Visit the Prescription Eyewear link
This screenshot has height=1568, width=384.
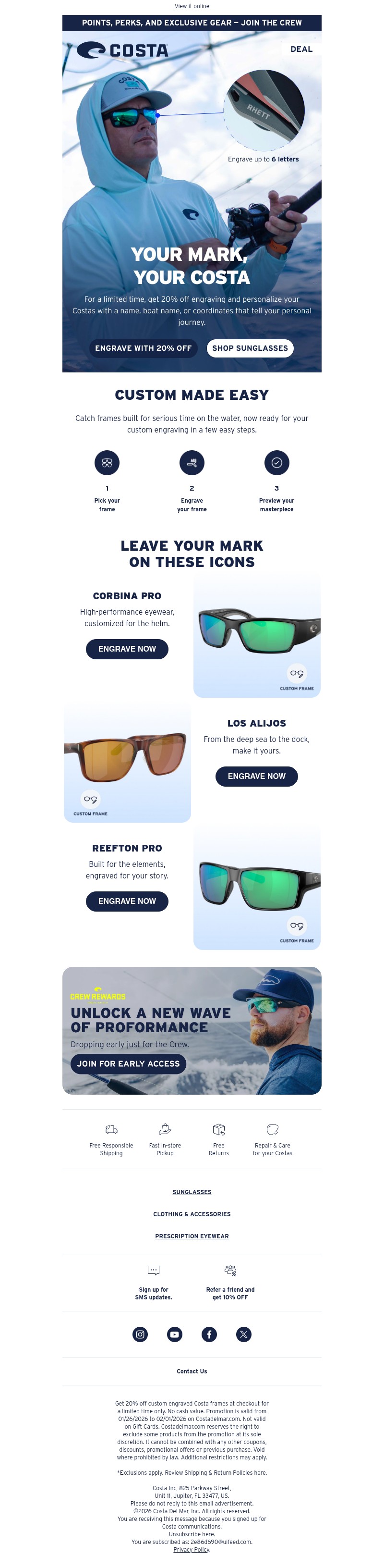click(192, 1235)
